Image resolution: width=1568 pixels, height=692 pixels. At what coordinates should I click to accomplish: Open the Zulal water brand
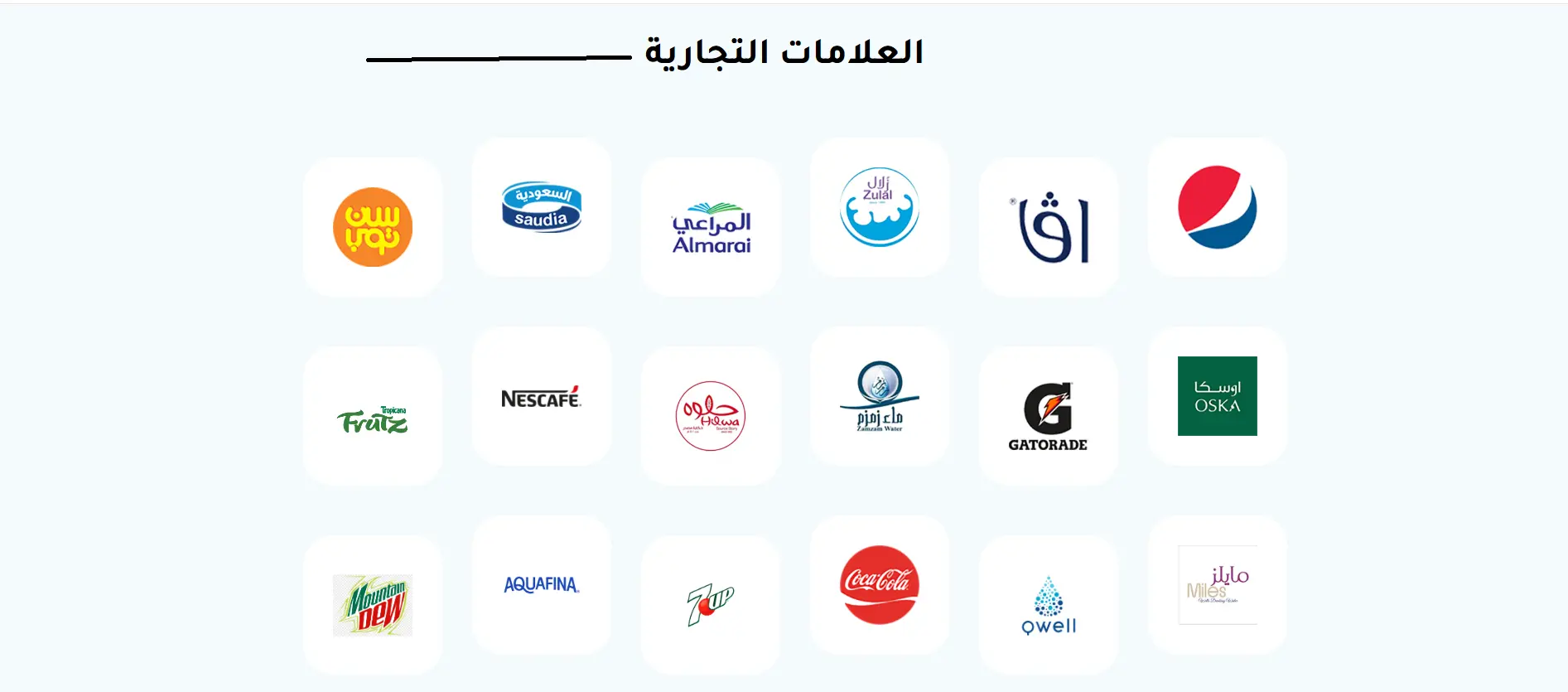[879, 207]
